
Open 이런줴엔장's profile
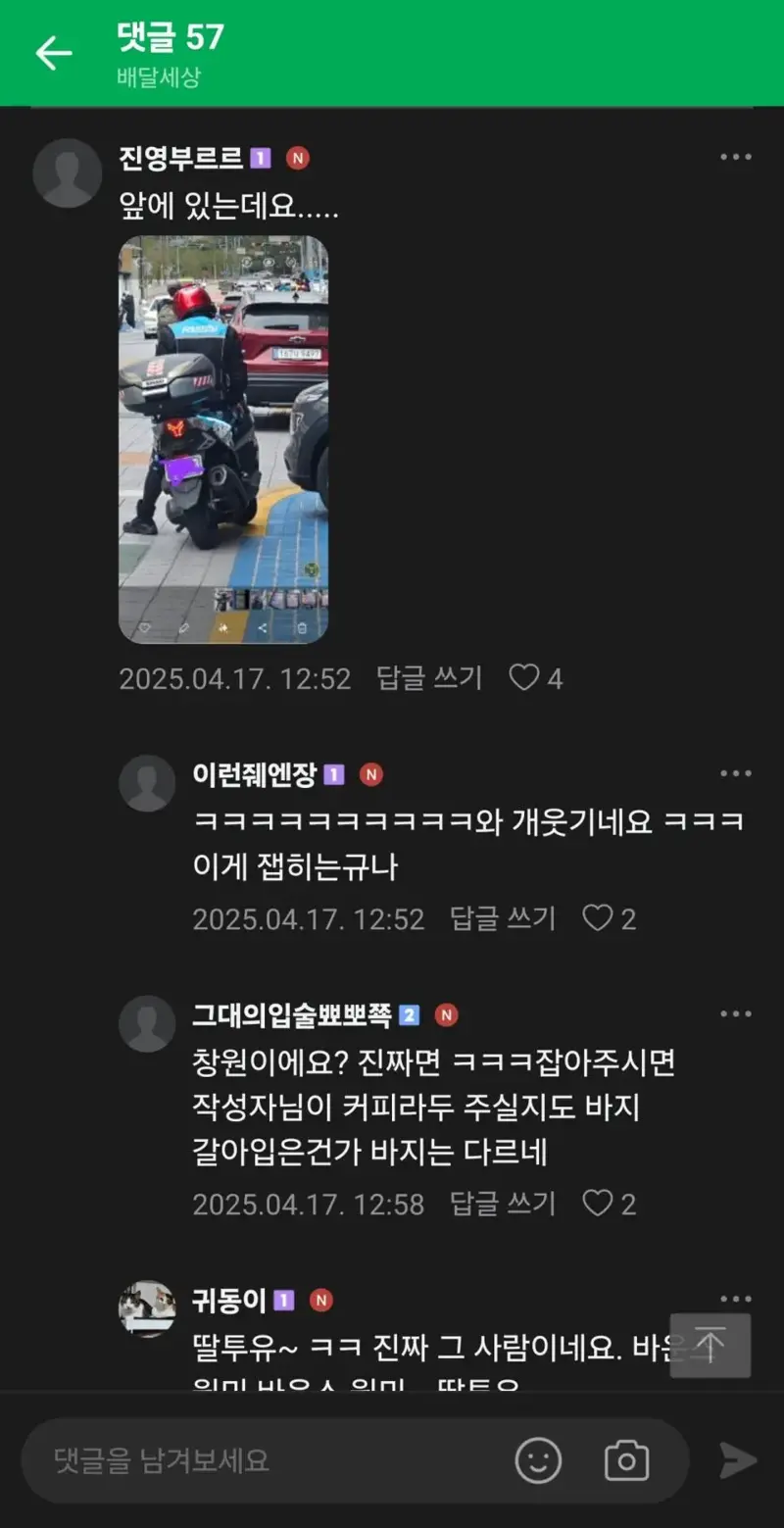coord(147,783)
